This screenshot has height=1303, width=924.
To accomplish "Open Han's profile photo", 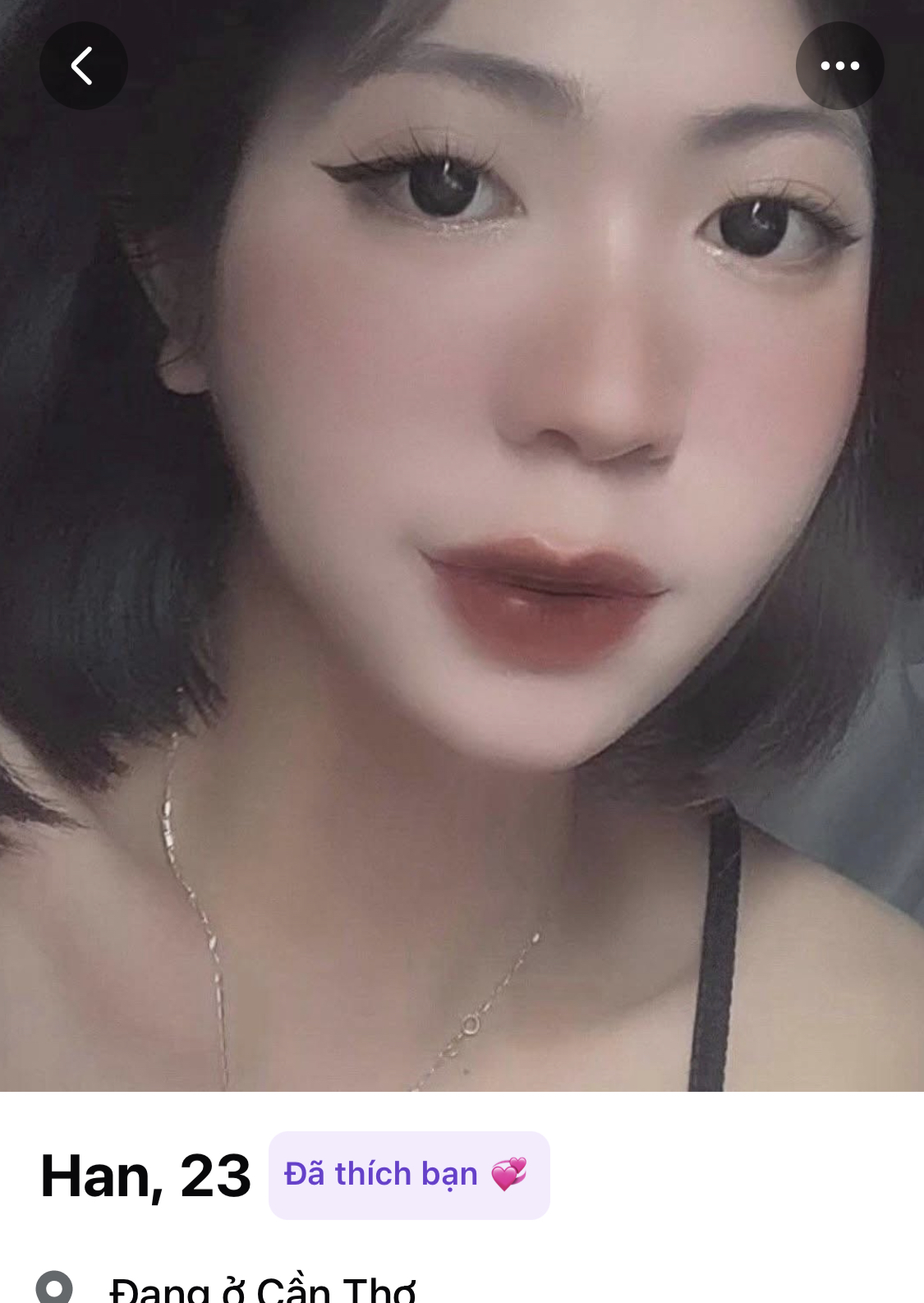I will point(462,575).
